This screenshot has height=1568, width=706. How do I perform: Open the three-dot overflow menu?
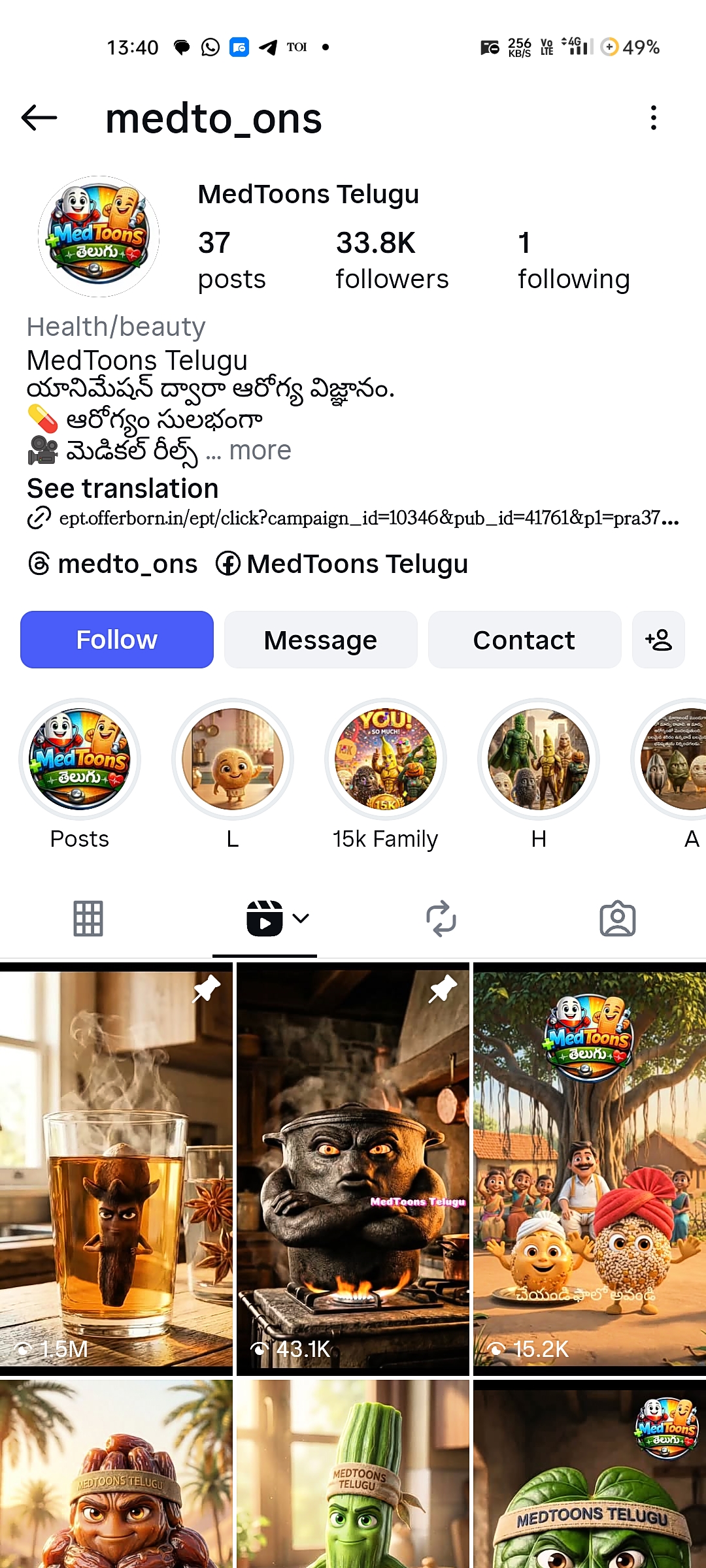point(653,118)
